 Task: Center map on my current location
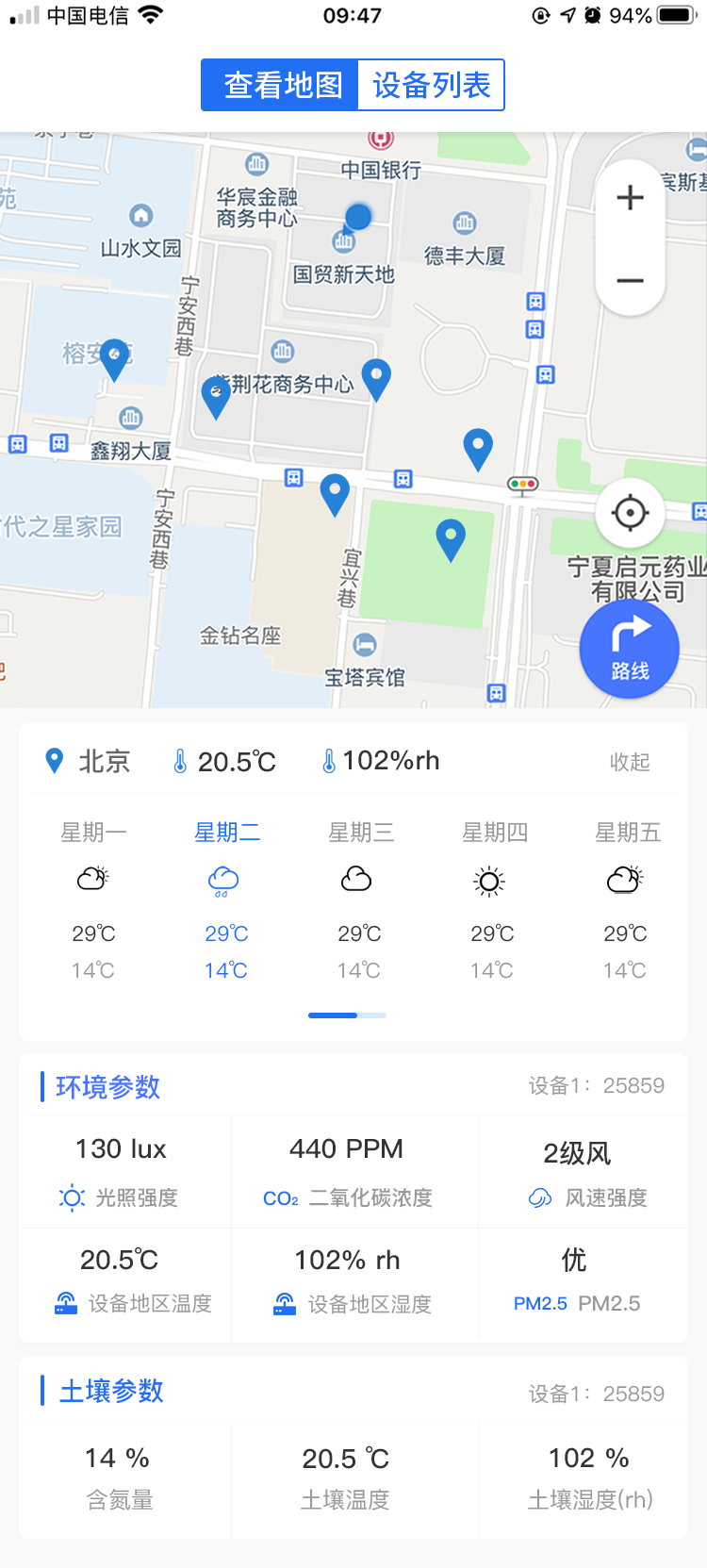[630, 513]
